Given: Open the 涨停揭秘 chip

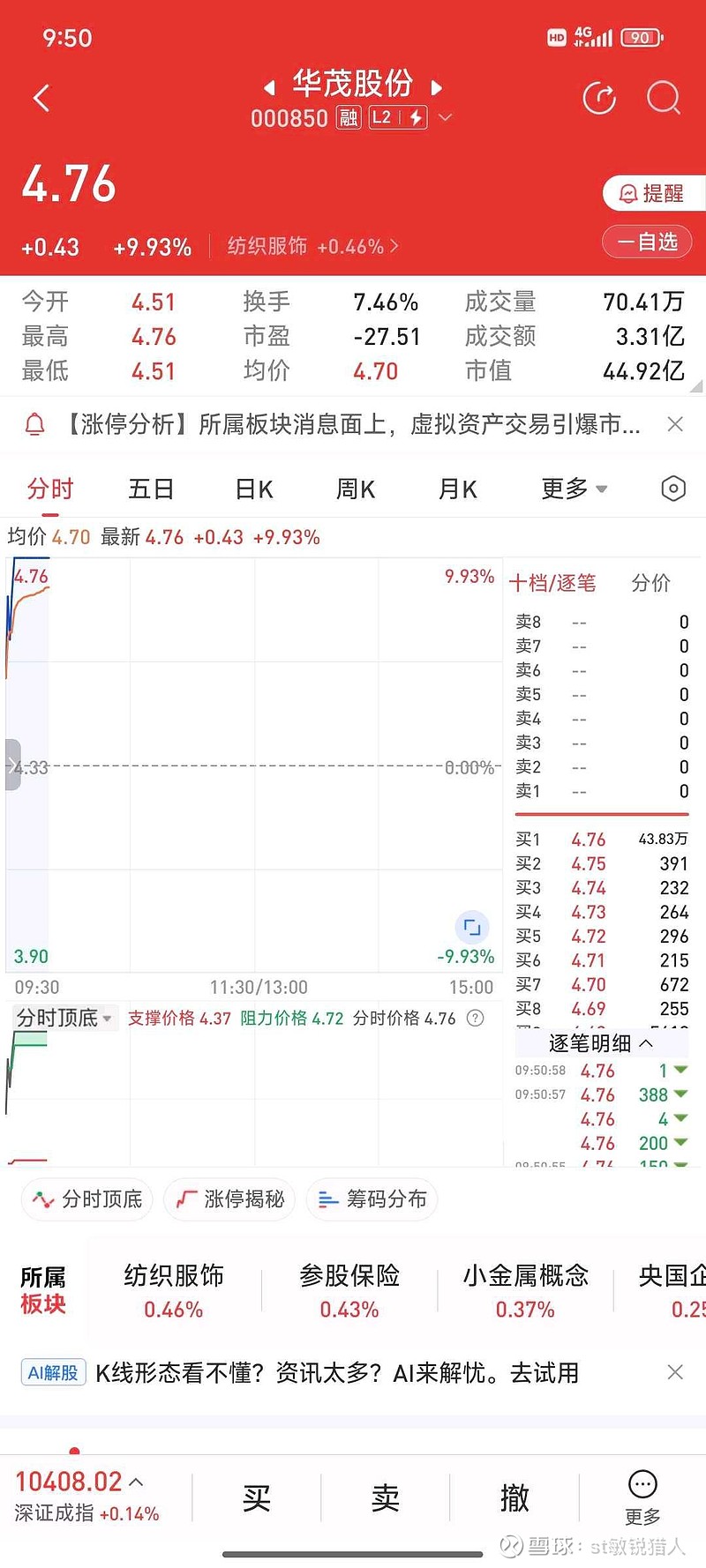Looking at the screenshot, I should [229, 1199].
